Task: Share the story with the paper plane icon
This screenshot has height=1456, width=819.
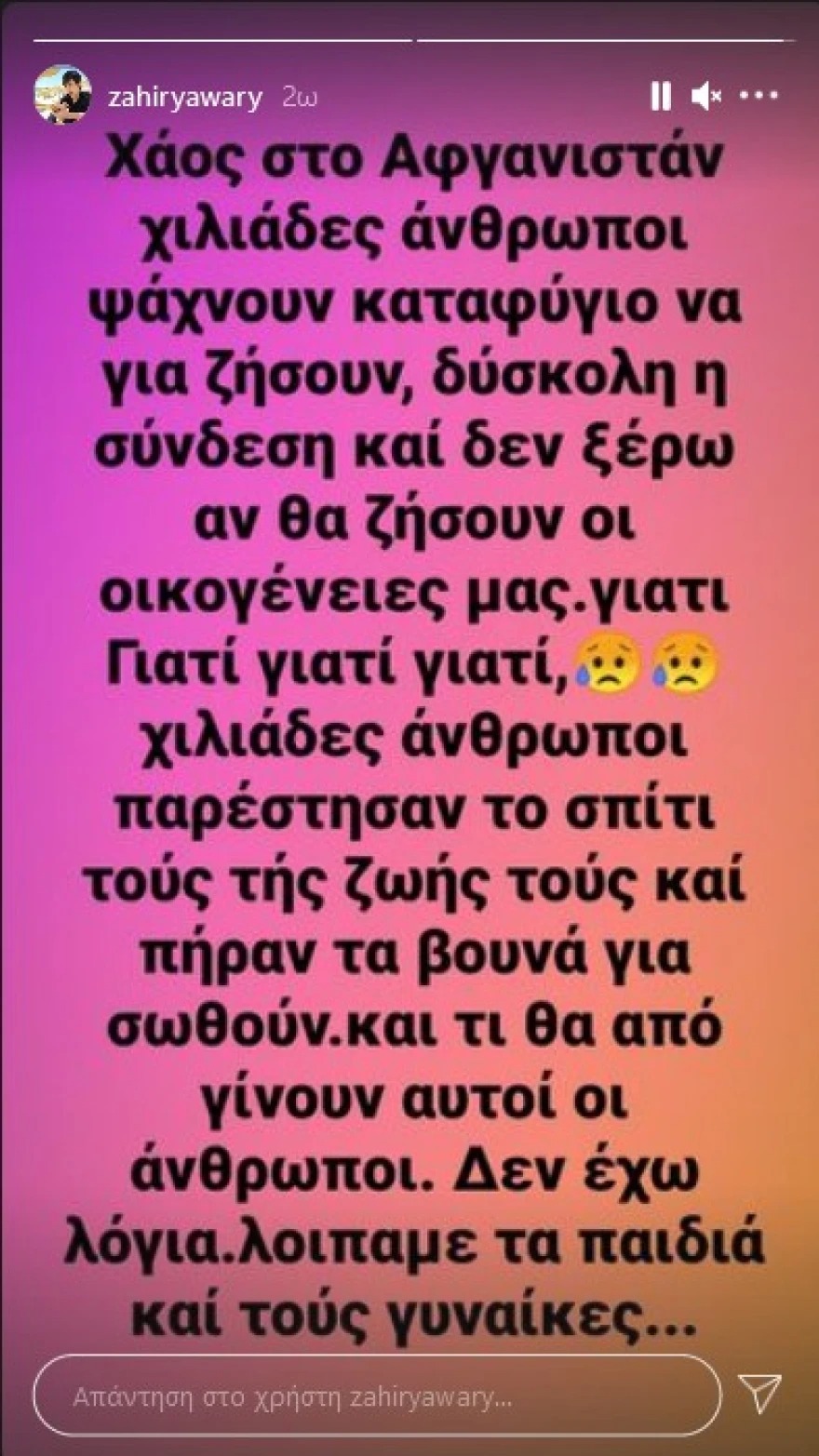Action: [x=760, y=1395]
